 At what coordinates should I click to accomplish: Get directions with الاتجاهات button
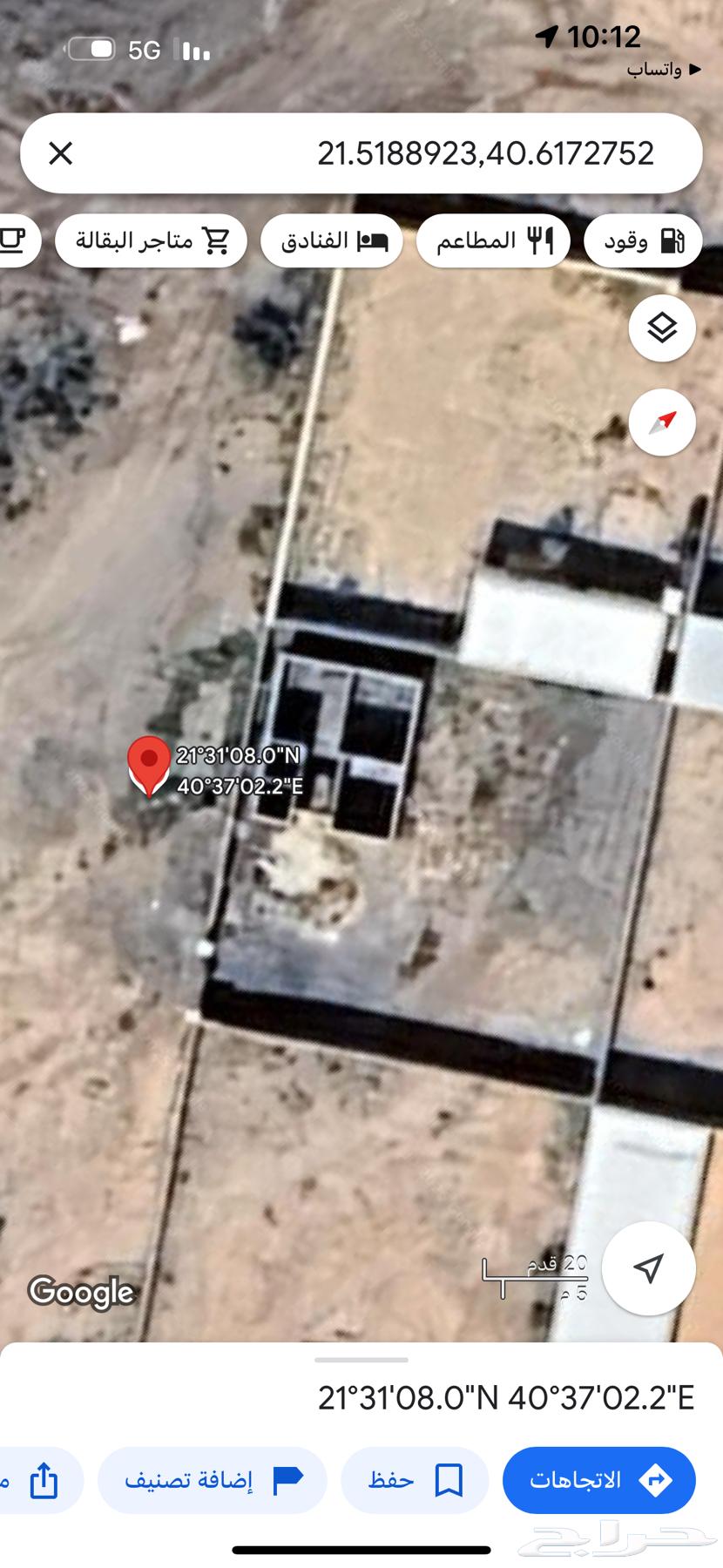[598, 1479]
